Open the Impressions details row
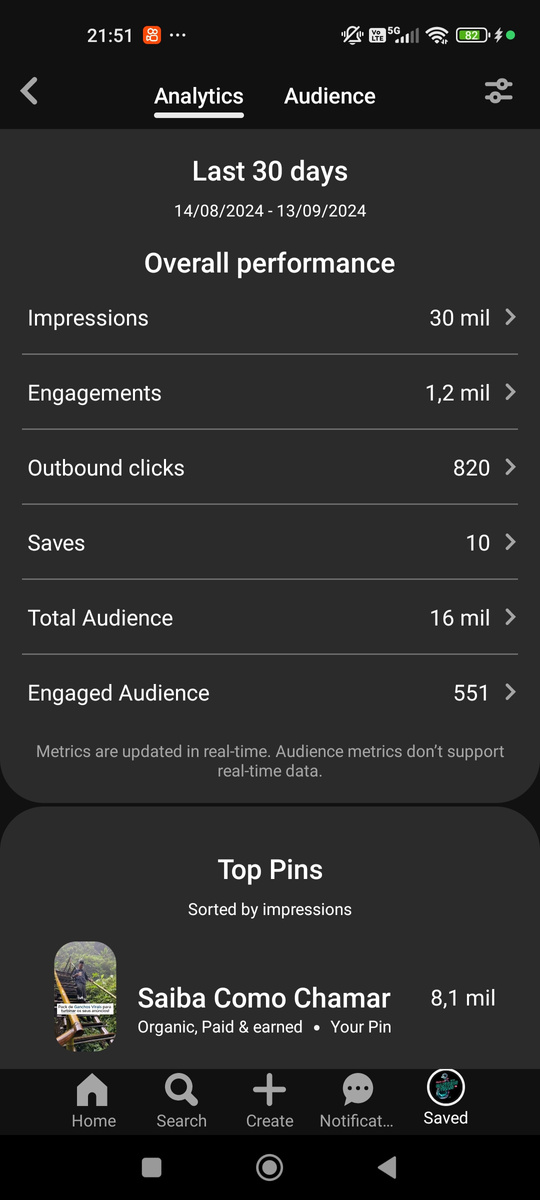Image resolution: width=540 pixels, height=1200 pixels. 270,318
